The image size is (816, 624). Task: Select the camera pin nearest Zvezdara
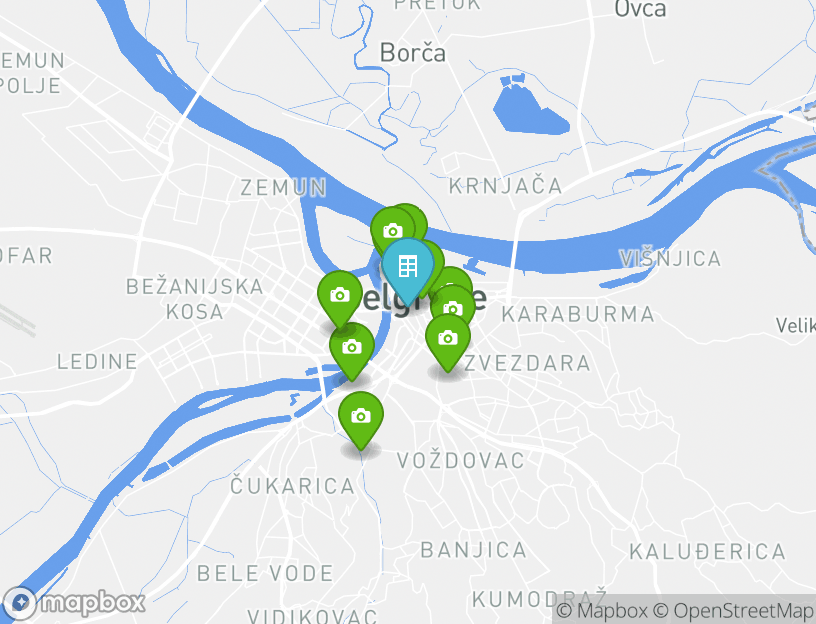point(448,339)
